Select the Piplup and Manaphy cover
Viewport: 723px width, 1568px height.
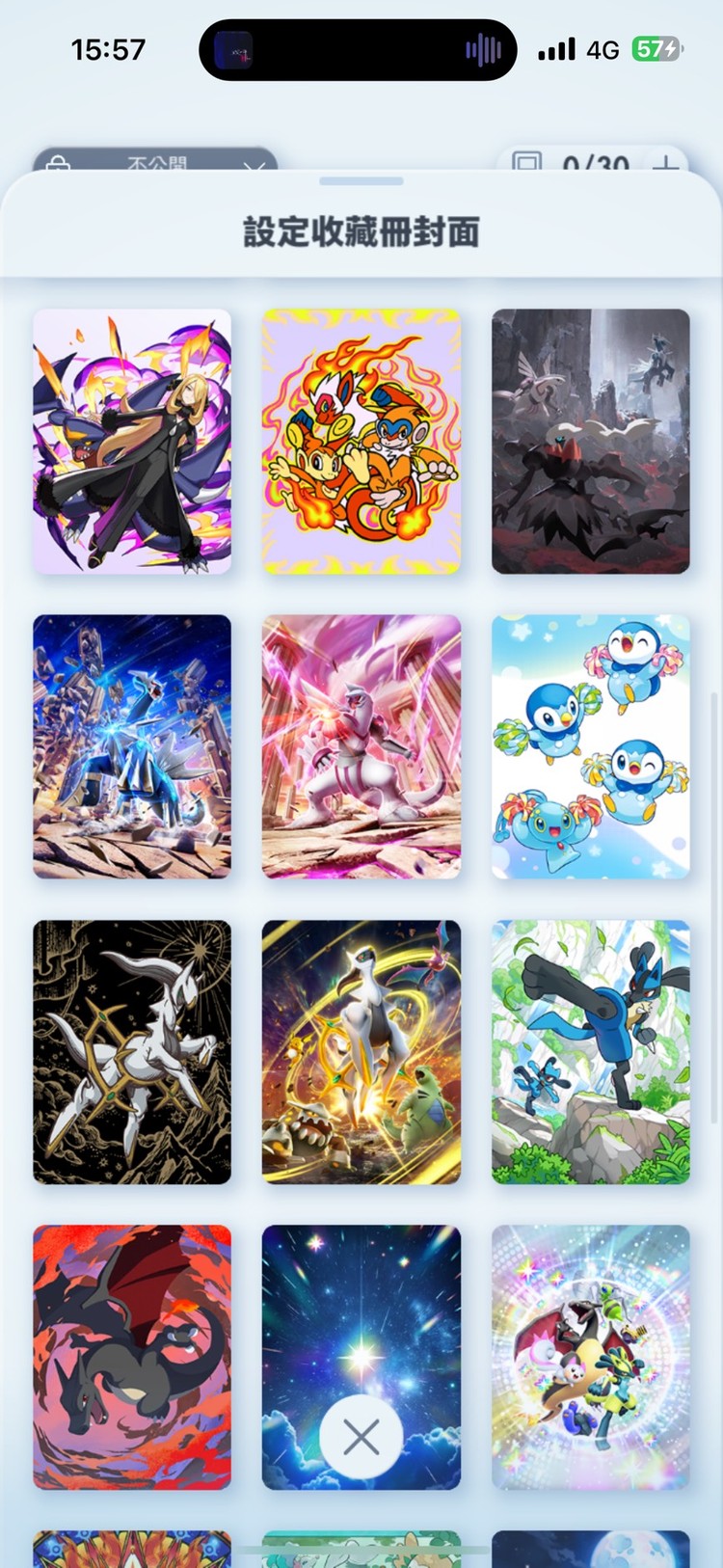tap(591, 746)
